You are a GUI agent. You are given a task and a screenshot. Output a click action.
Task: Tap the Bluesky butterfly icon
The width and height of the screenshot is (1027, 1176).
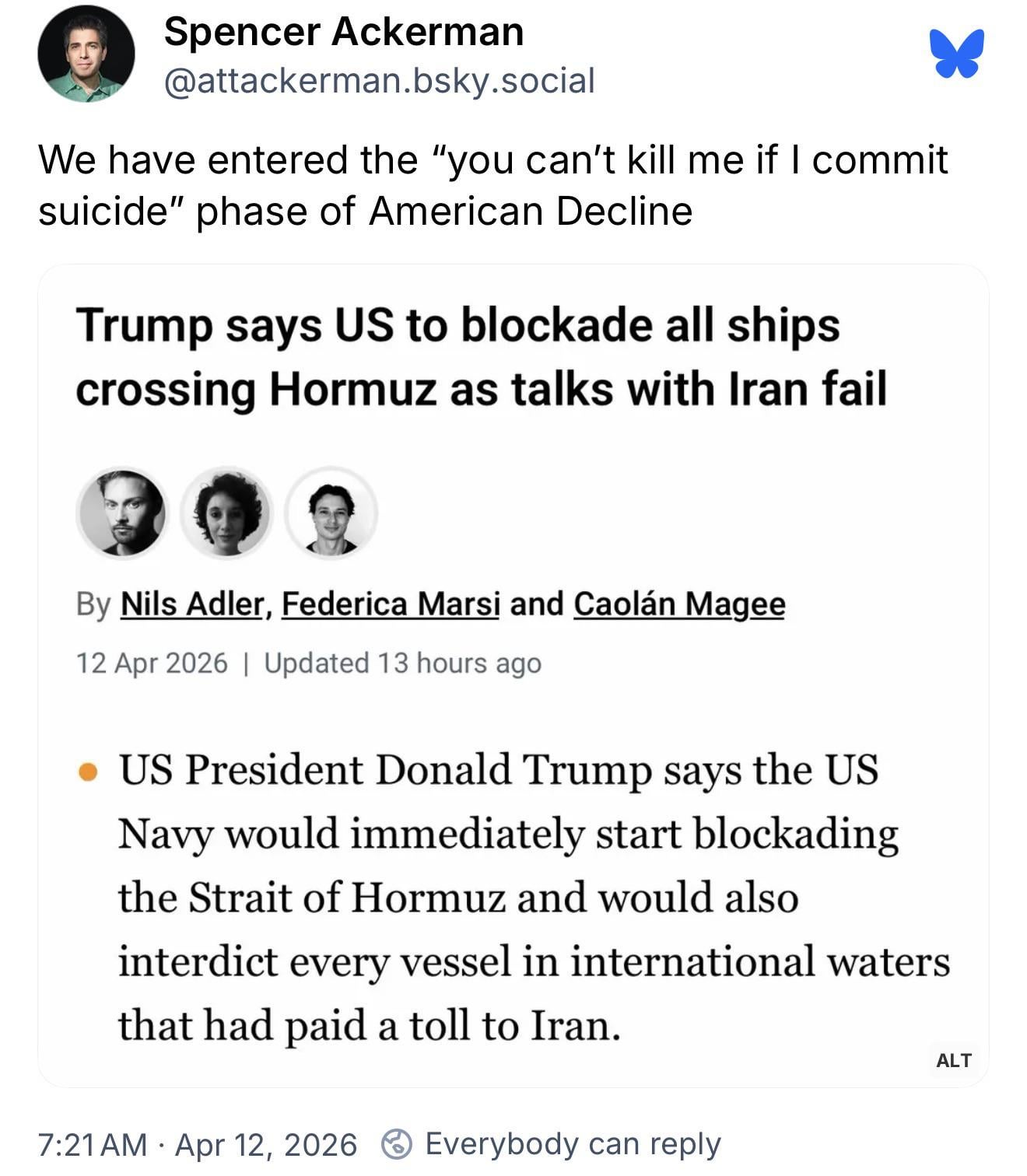(956, 54)
